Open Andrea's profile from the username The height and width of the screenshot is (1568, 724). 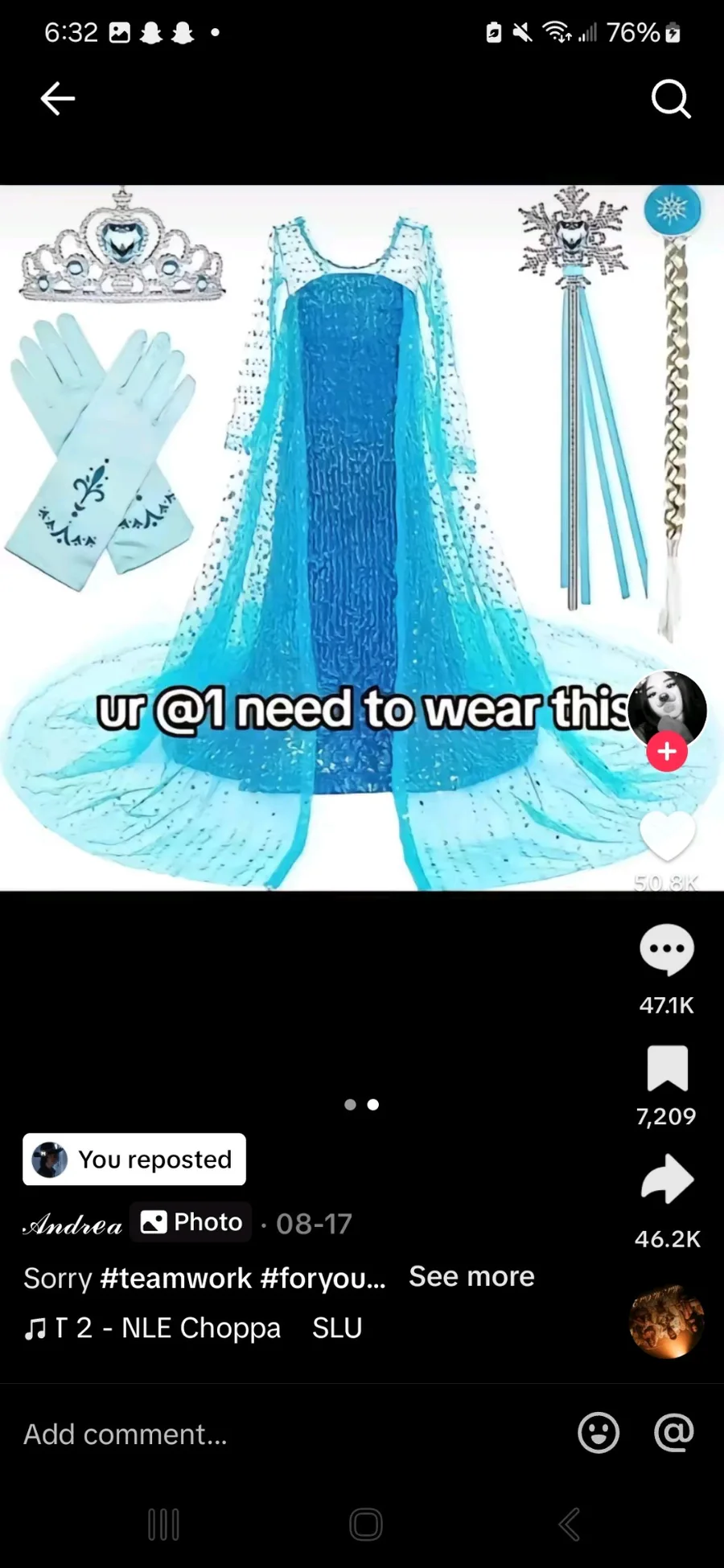point(72,1224)
